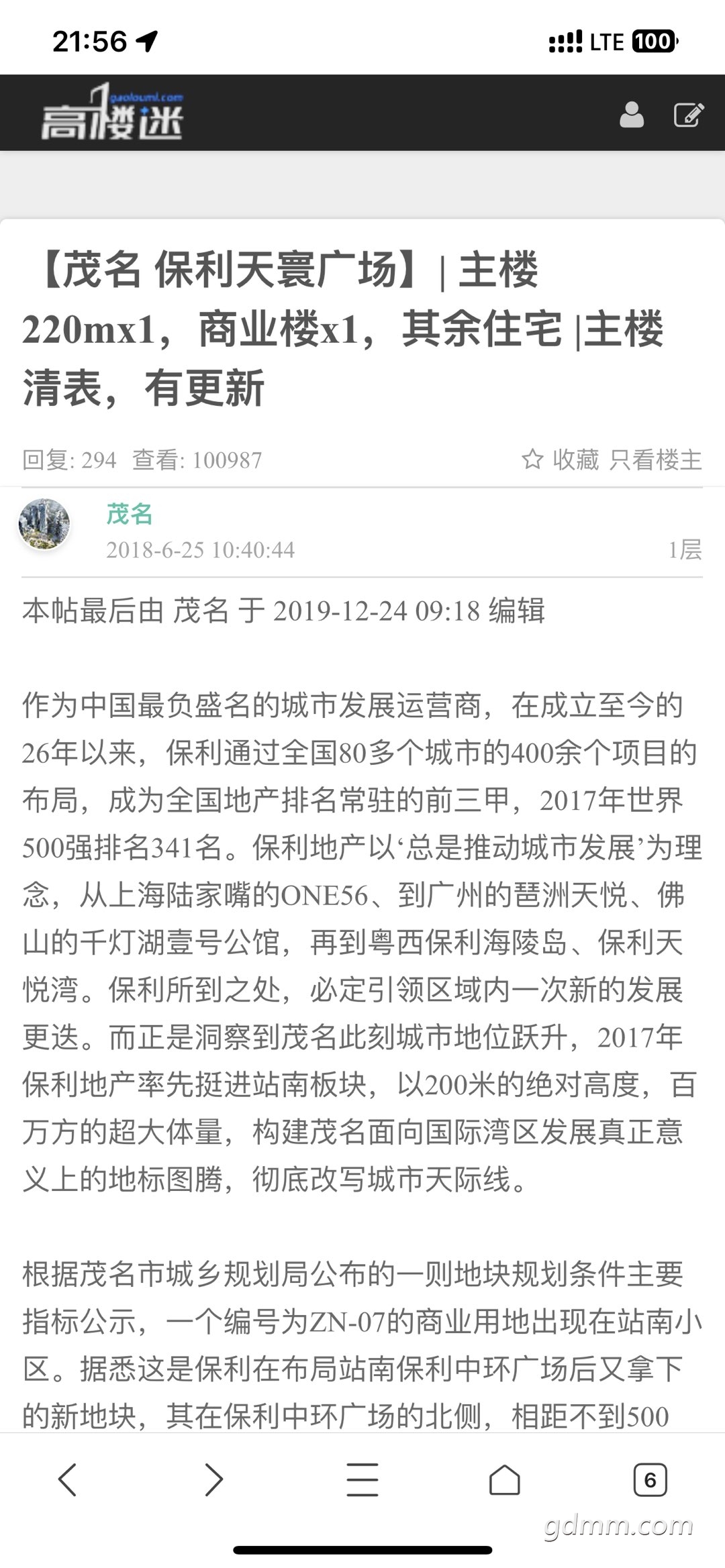Go forward in browser
This screenshot has width=725, height=1568.
point(213,1479)
